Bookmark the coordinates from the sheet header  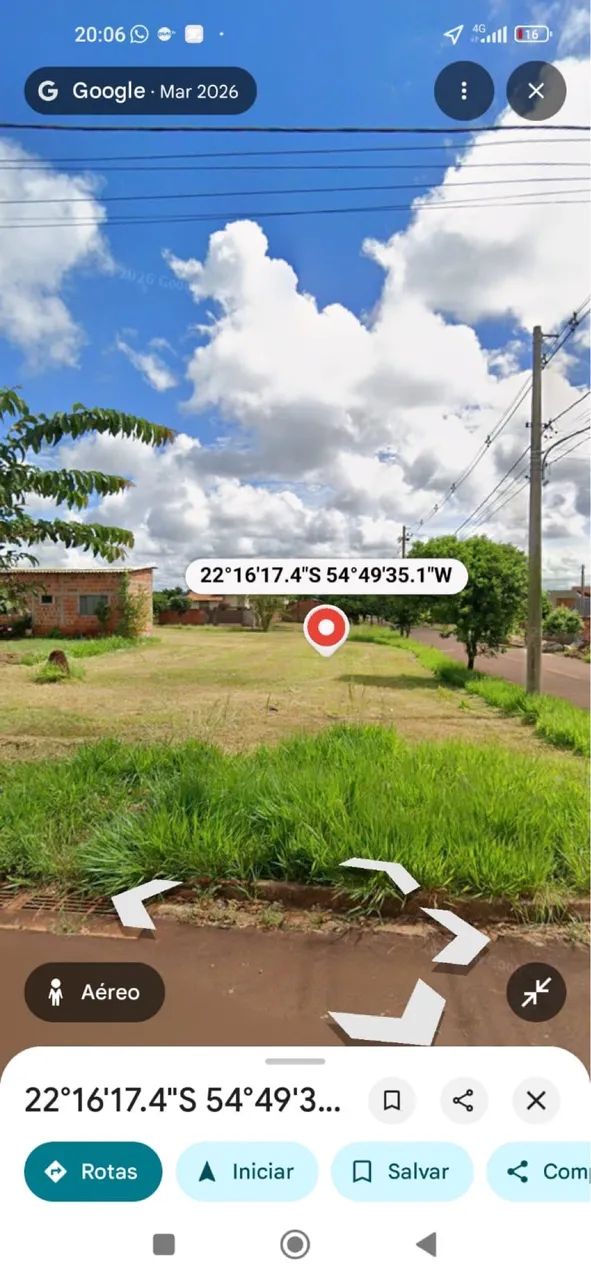[x=392, y=1101]
